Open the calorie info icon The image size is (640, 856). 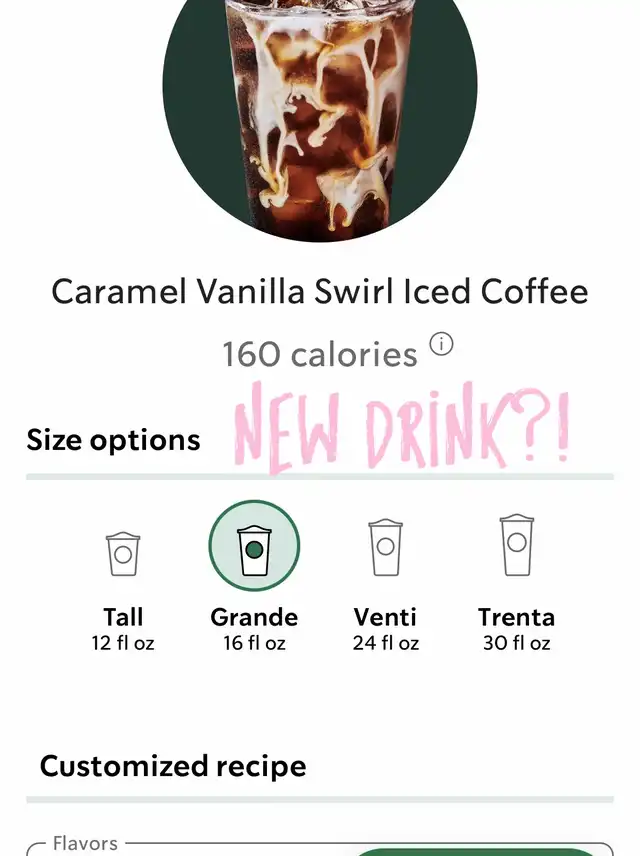(441, 345)
